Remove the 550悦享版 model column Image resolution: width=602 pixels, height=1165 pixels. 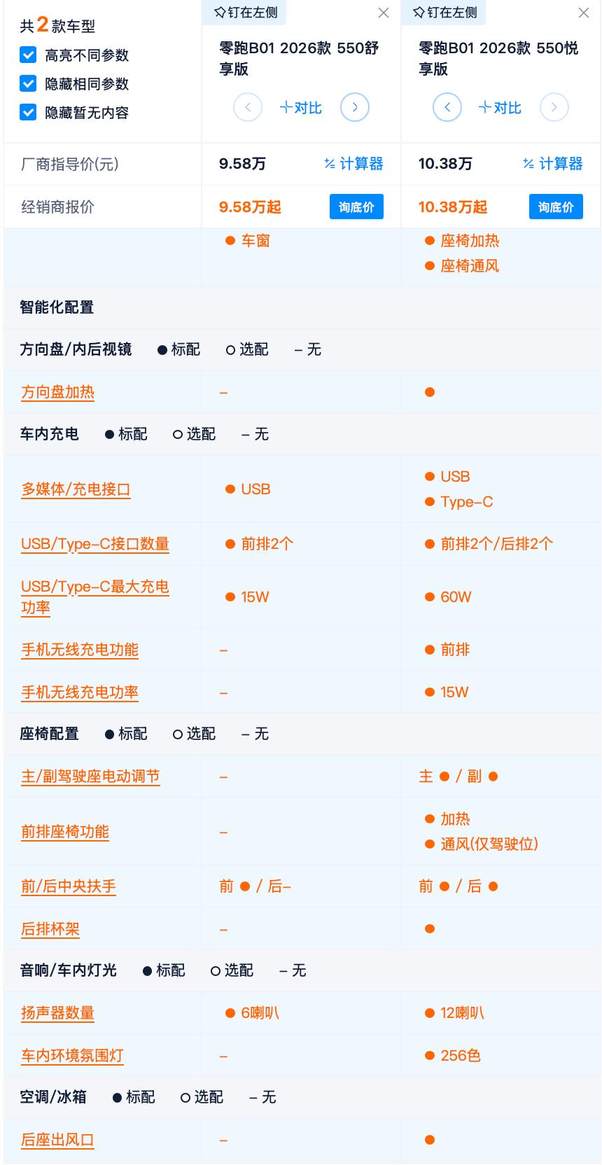click(x=583, y=13)
